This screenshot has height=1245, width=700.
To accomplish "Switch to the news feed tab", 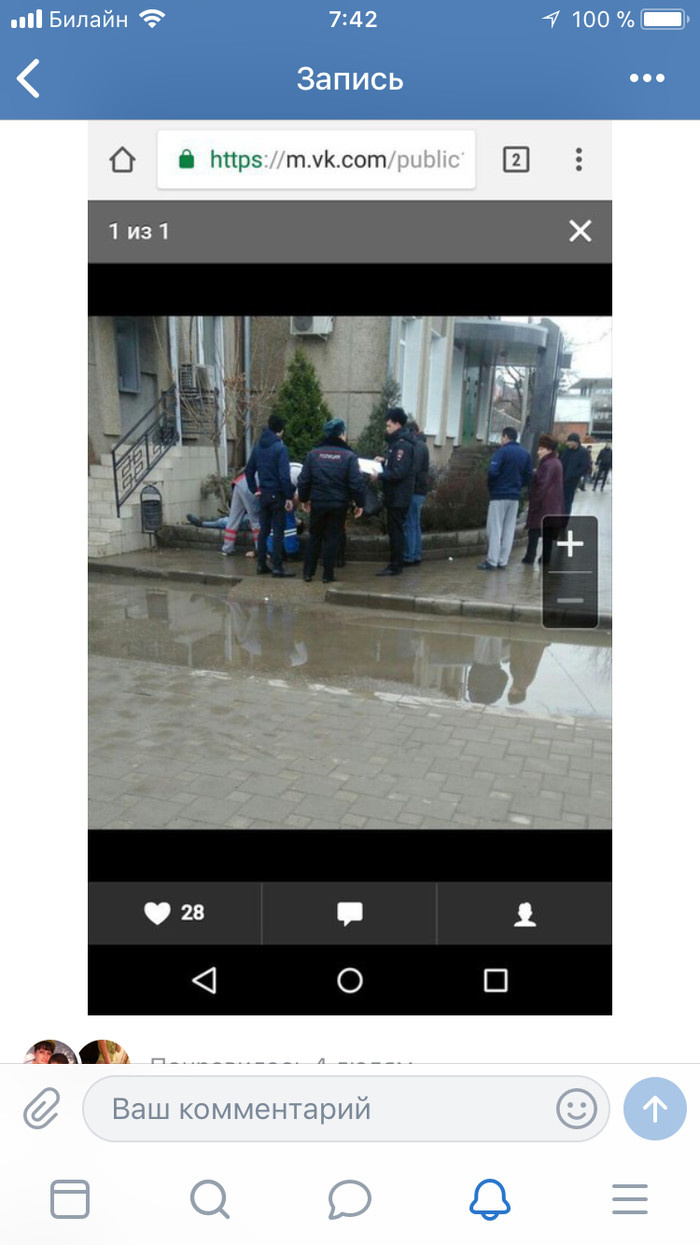I will pyautogui.click(x=70, y=1199).
